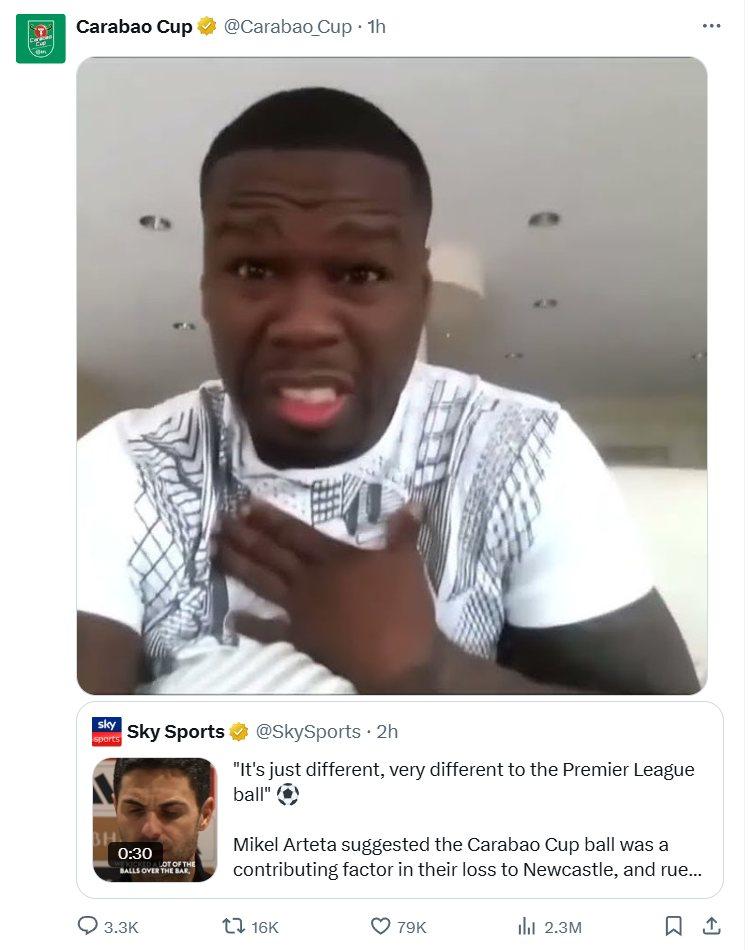Play the 0:30 Arteta video clip

point(154,820)
